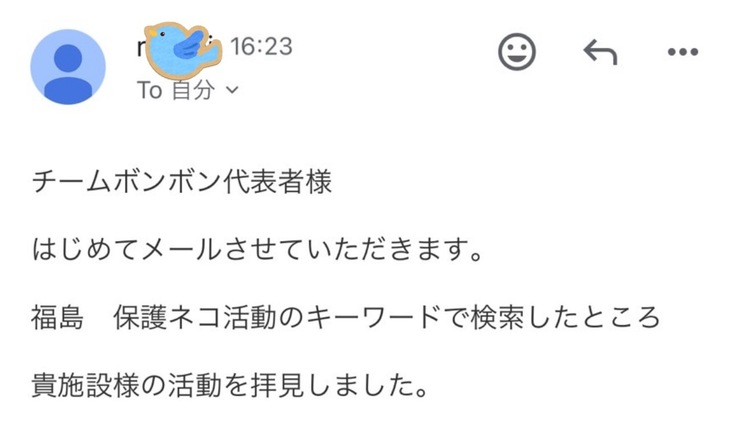
Task: Reply to this email
Action: [x=599, y=52]
